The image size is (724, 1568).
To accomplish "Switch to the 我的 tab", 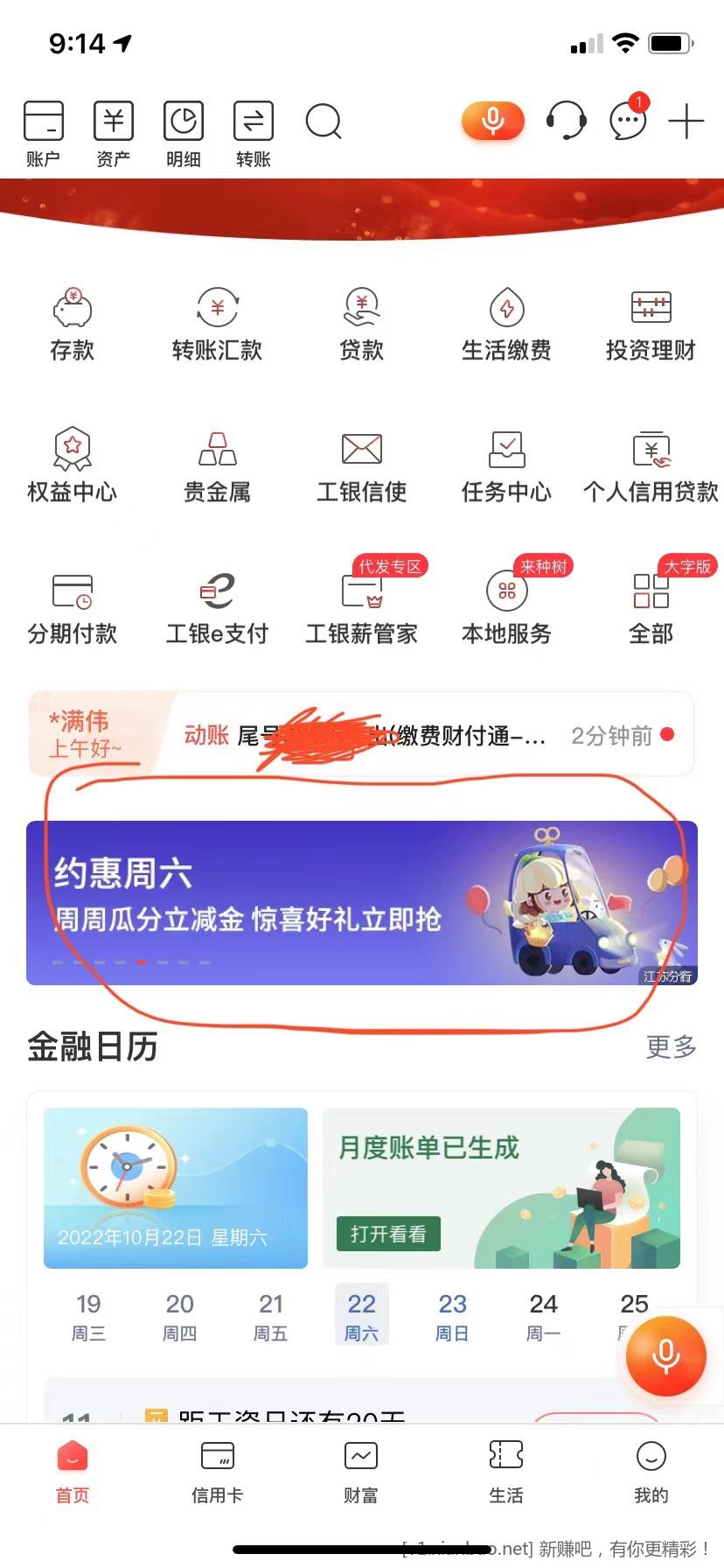I will click(x=651, y=1473).
